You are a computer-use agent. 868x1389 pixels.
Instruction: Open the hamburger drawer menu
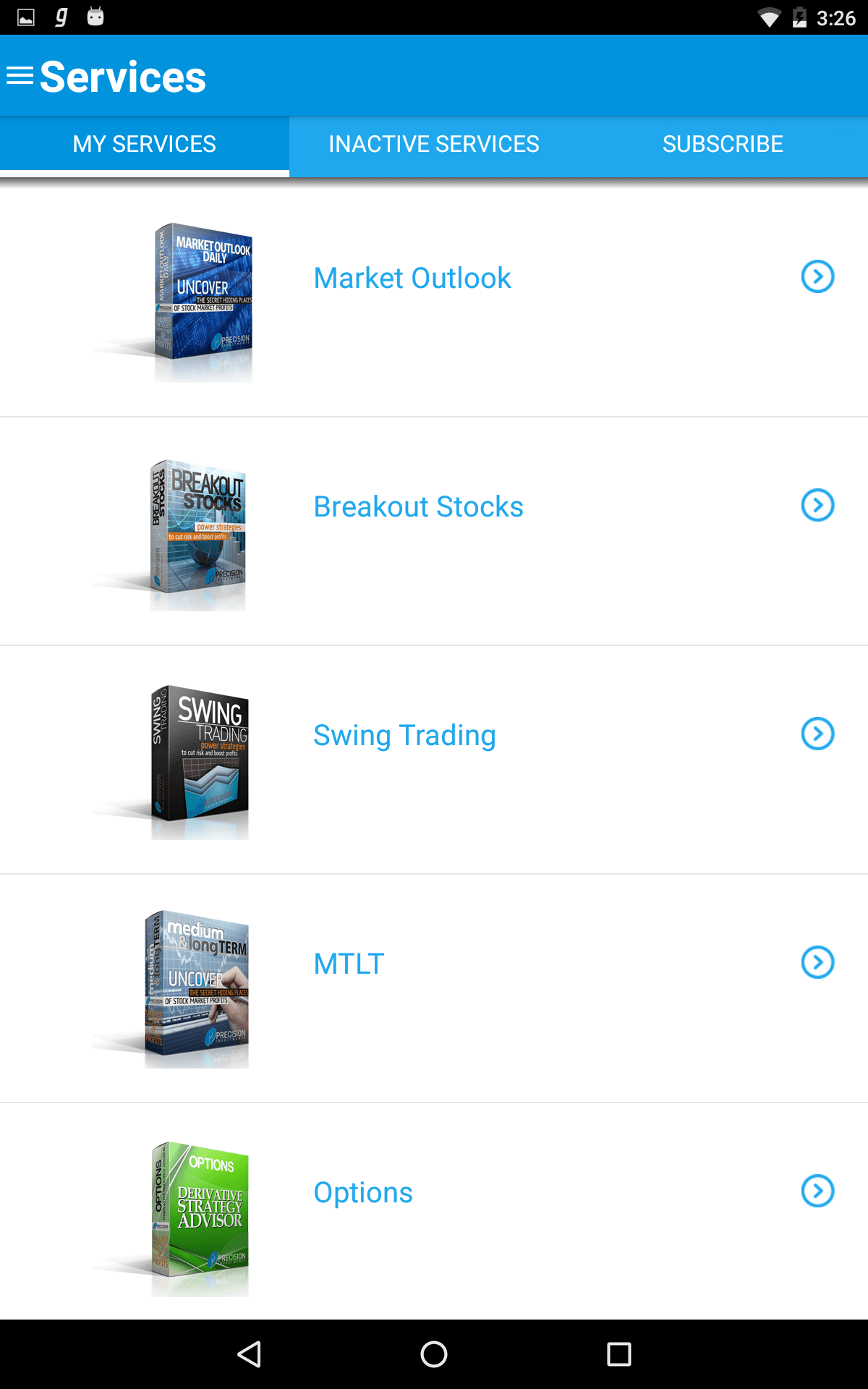coord(20,76)
